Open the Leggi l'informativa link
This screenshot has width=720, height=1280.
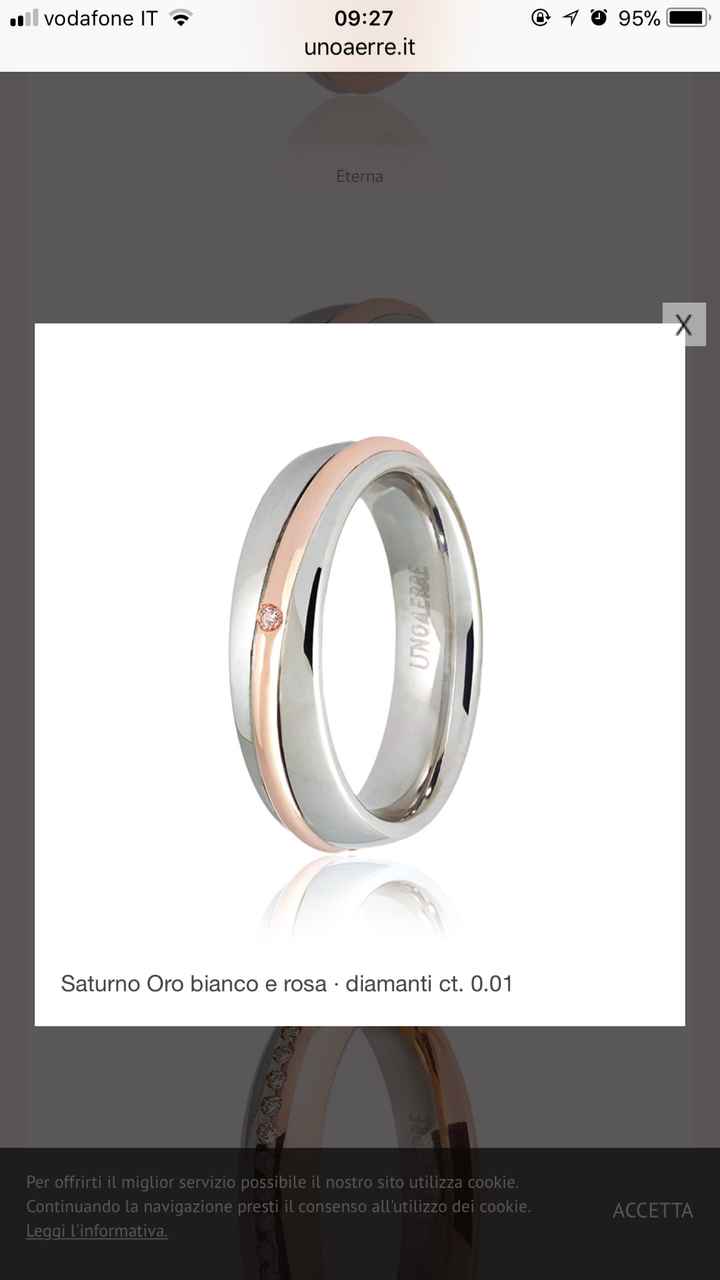97,1231
